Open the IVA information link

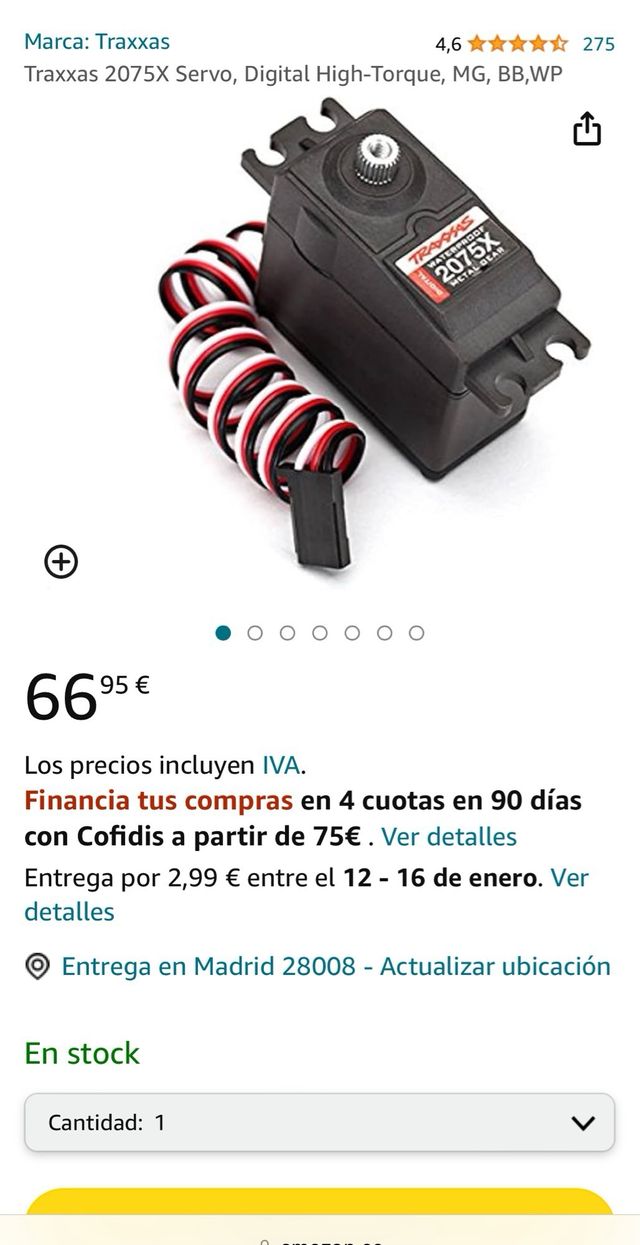(281, 766)
